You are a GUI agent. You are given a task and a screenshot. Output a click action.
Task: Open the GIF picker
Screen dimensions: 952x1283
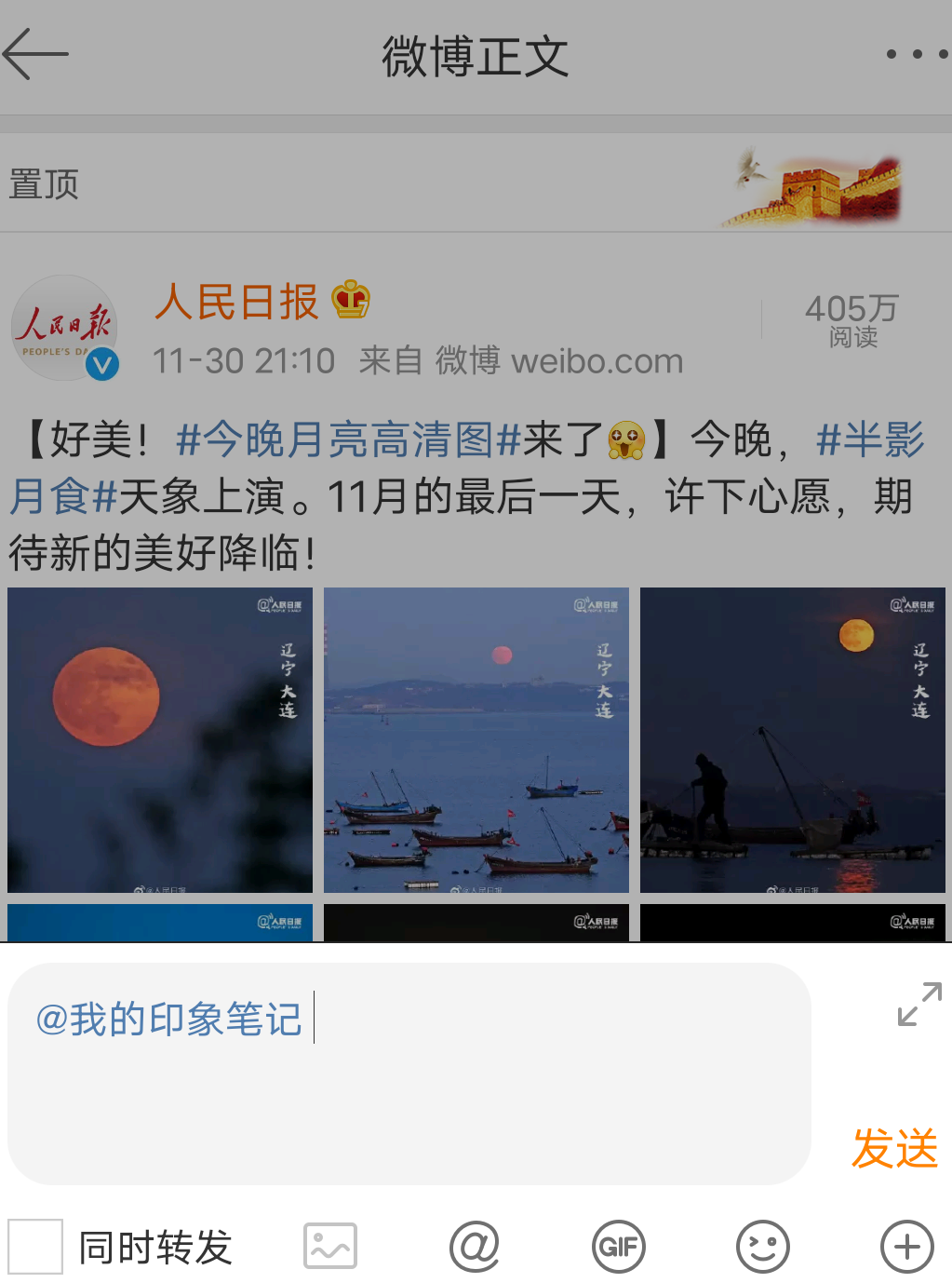point(619,1247)
